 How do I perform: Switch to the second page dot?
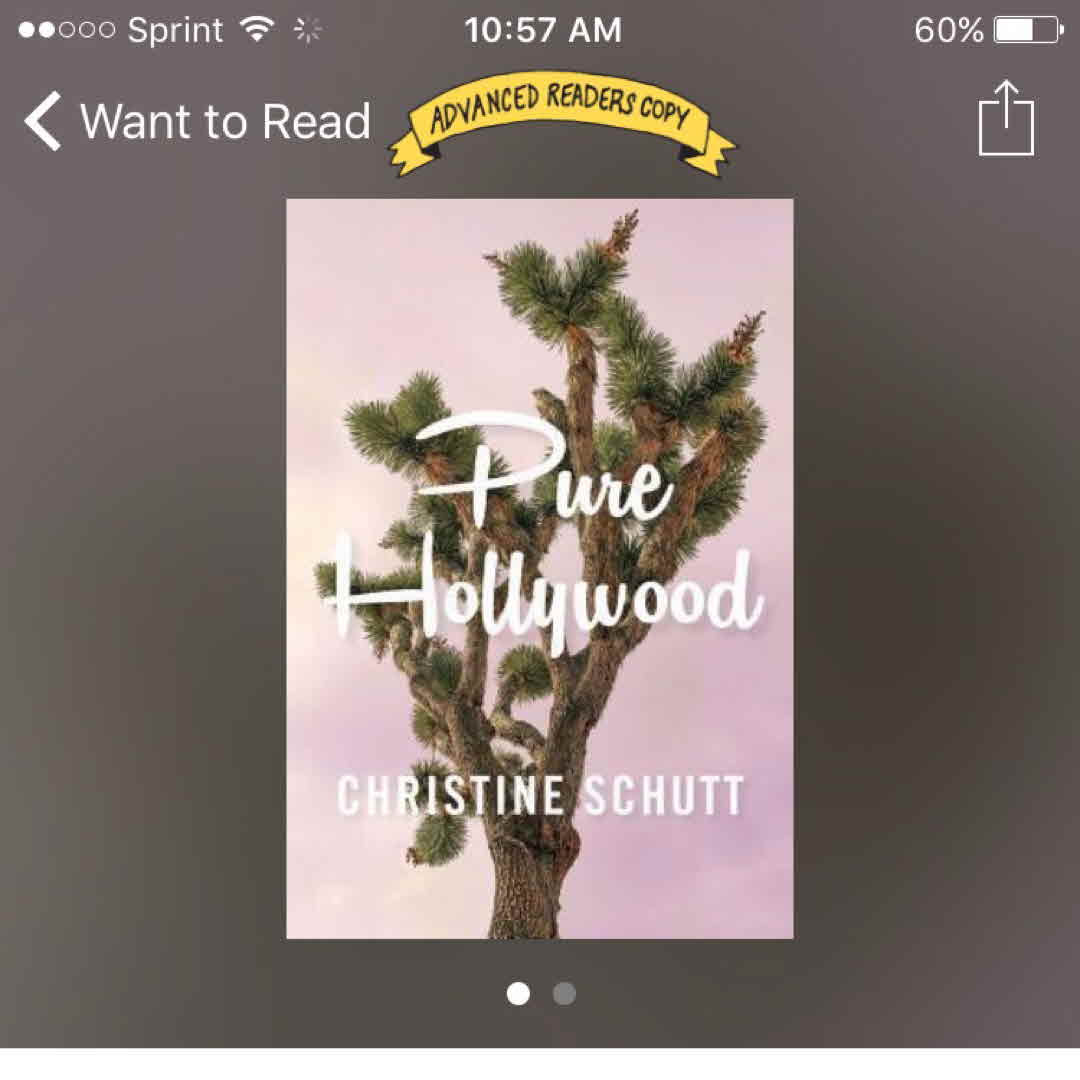[x=564, y=994]
